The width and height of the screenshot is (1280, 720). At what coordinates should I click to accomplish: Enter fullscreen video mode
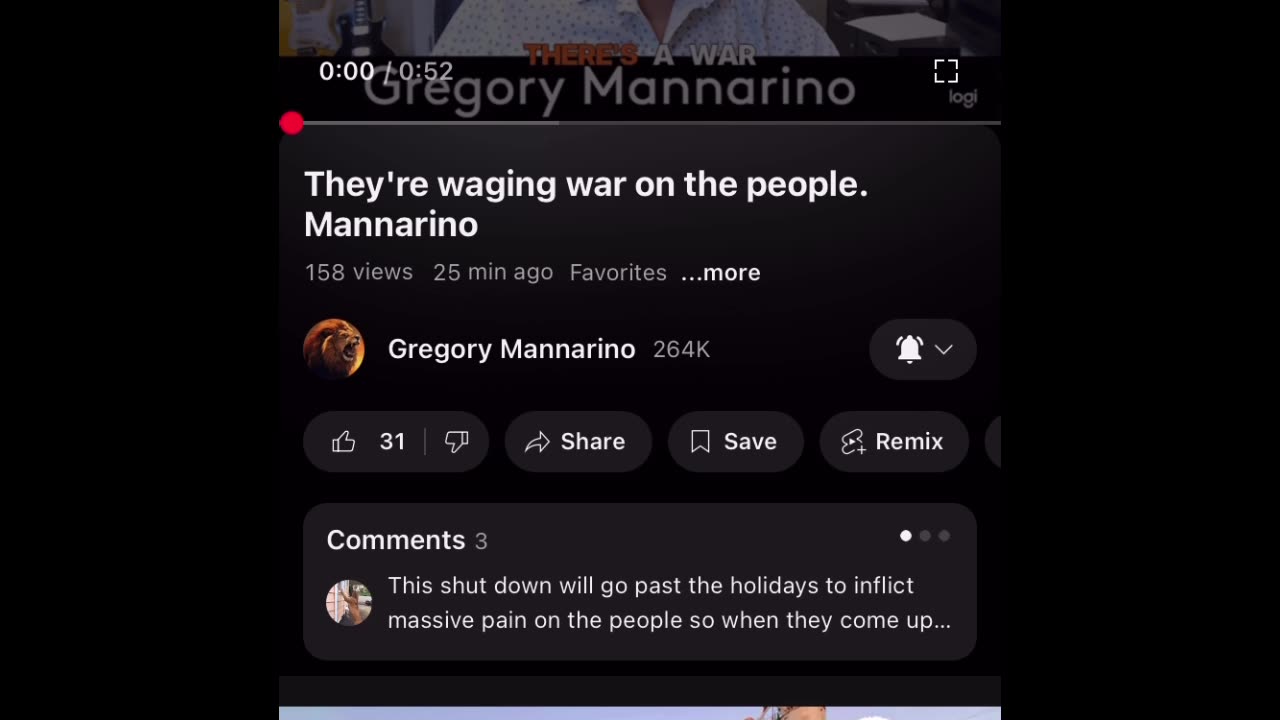945,71
